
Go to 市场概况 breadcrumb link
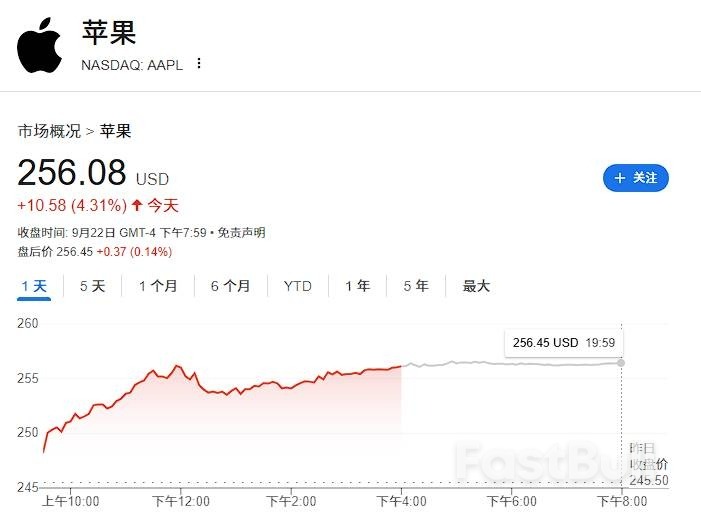[x=49, y=131]
